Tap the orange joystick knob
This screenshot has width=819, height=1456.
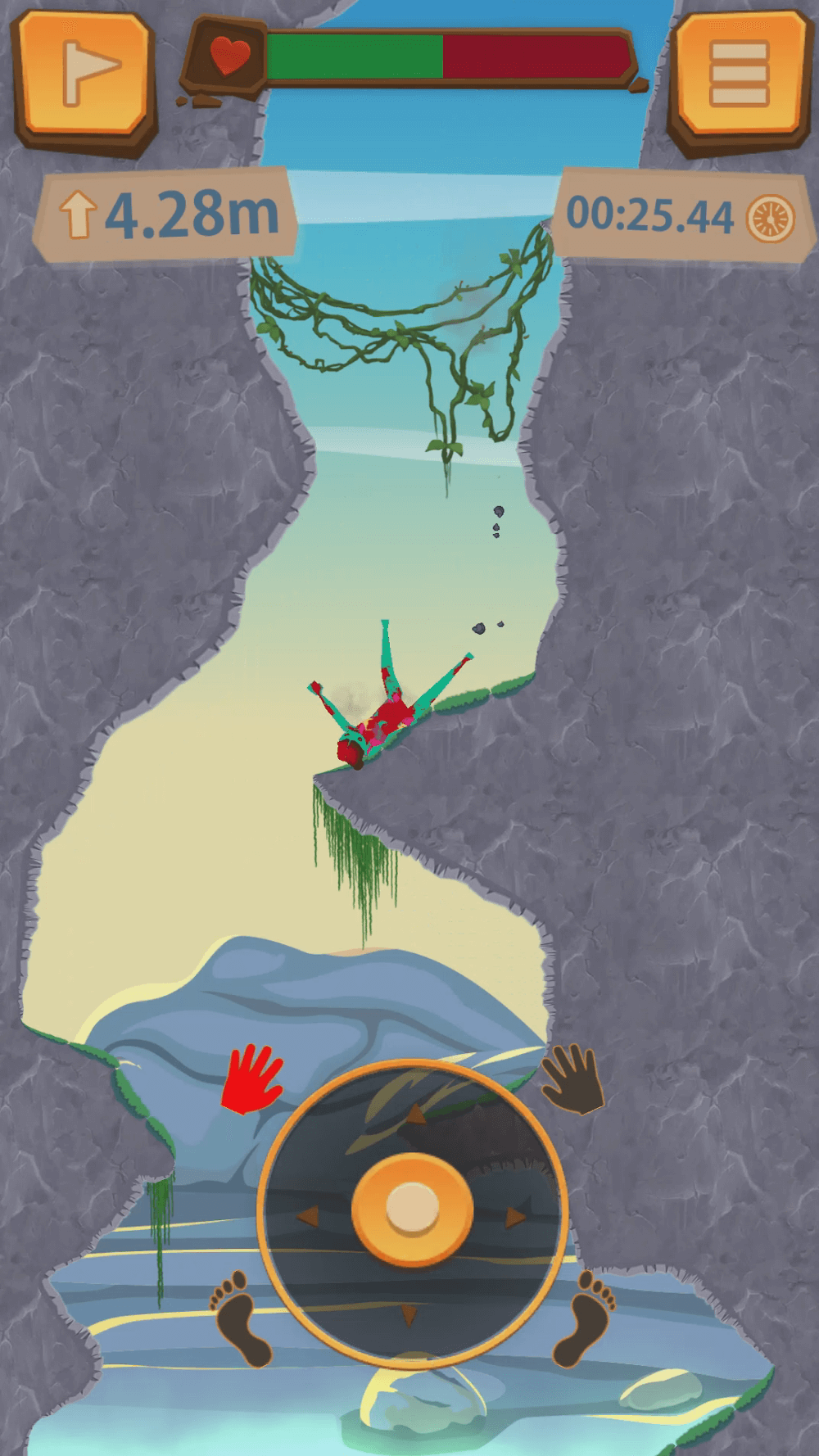[412, 1209]
